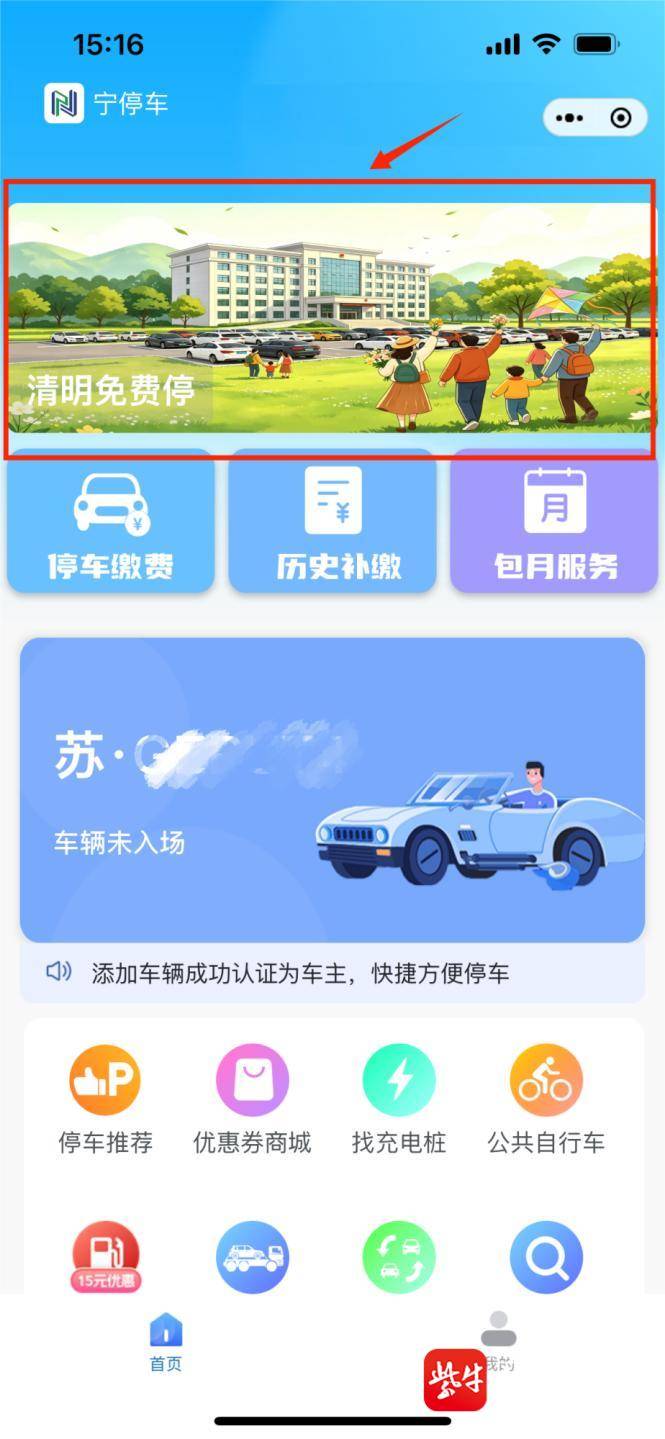Tap the blue magnifier search icon

point(546,1257)
